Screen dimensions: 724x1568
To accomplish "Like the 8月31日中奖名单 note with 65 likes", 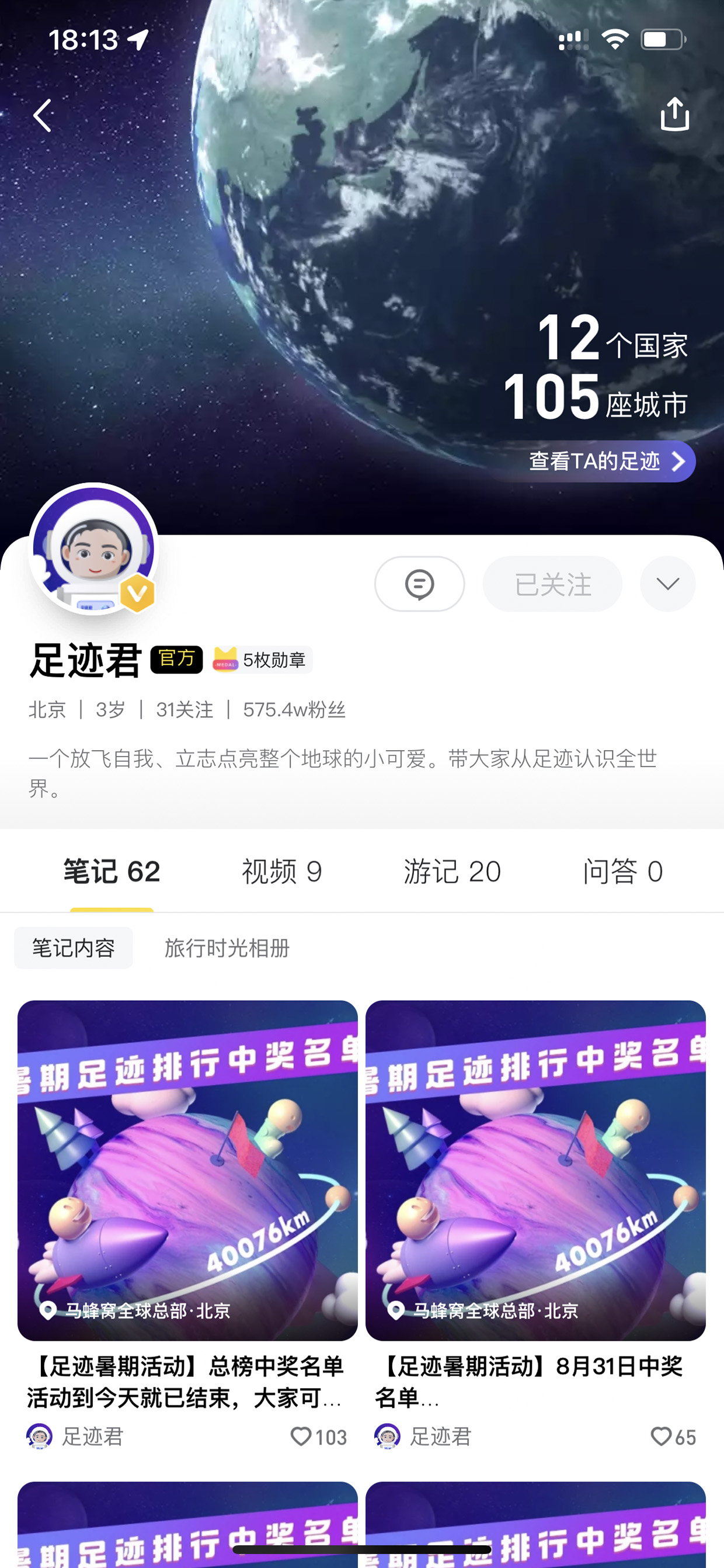I will (x=661, y=1437).
